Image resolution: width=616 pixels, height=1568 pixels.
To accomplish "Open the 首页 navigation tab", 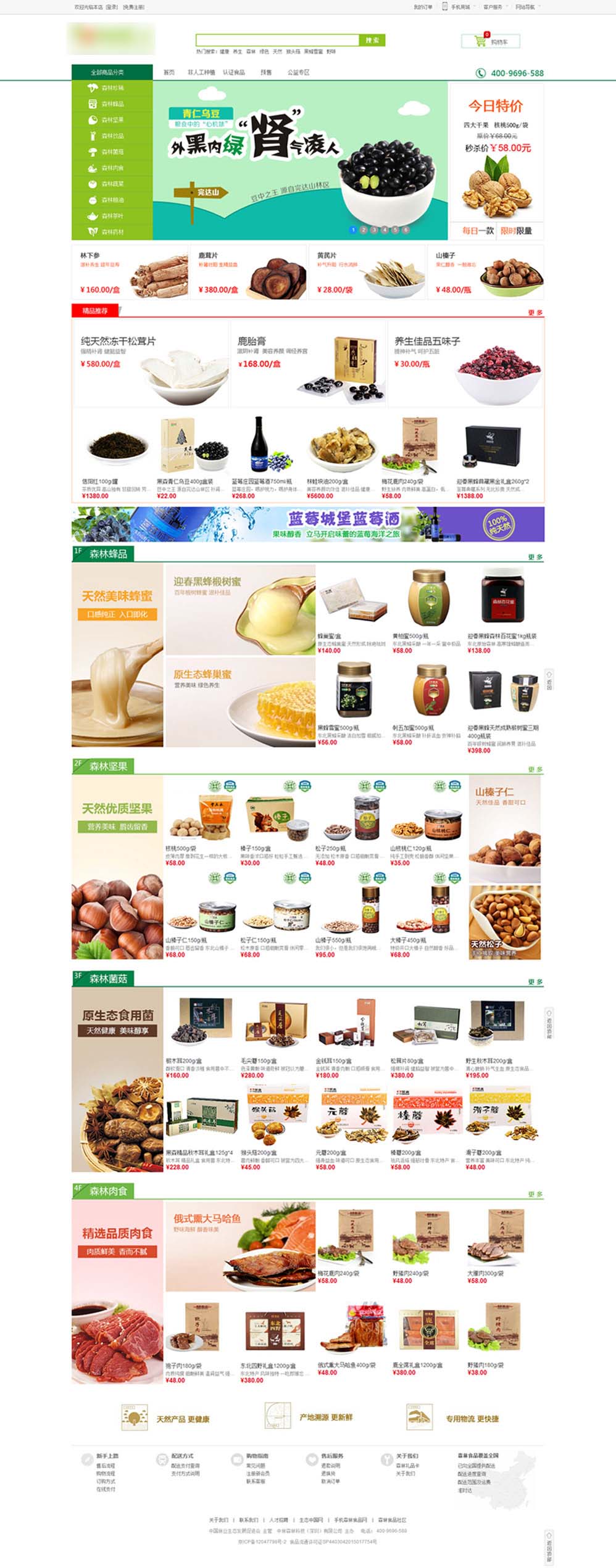I will [x=169, y=73].
